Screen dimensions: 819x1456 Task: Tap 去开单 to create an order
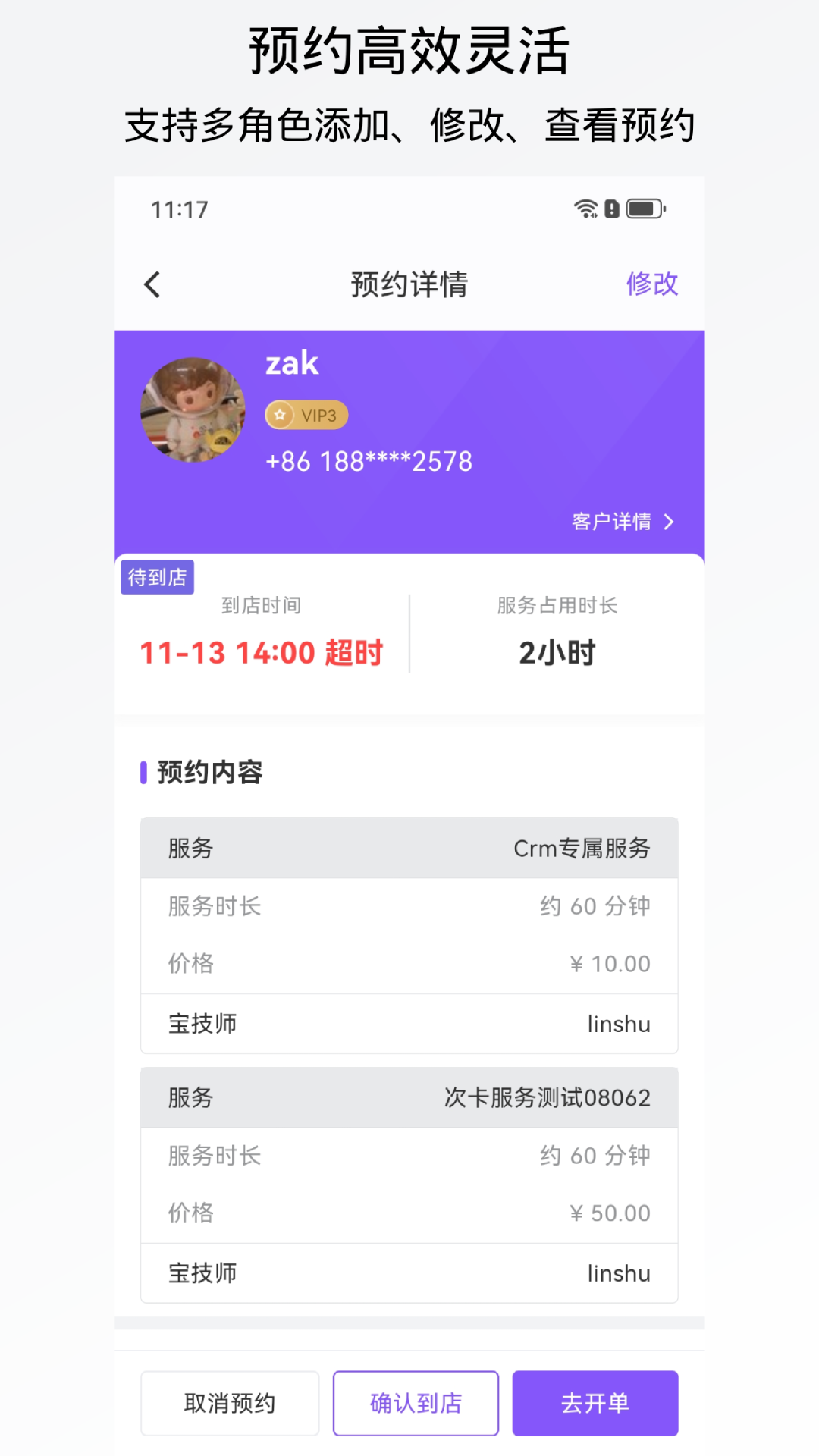pos(595,1403)
